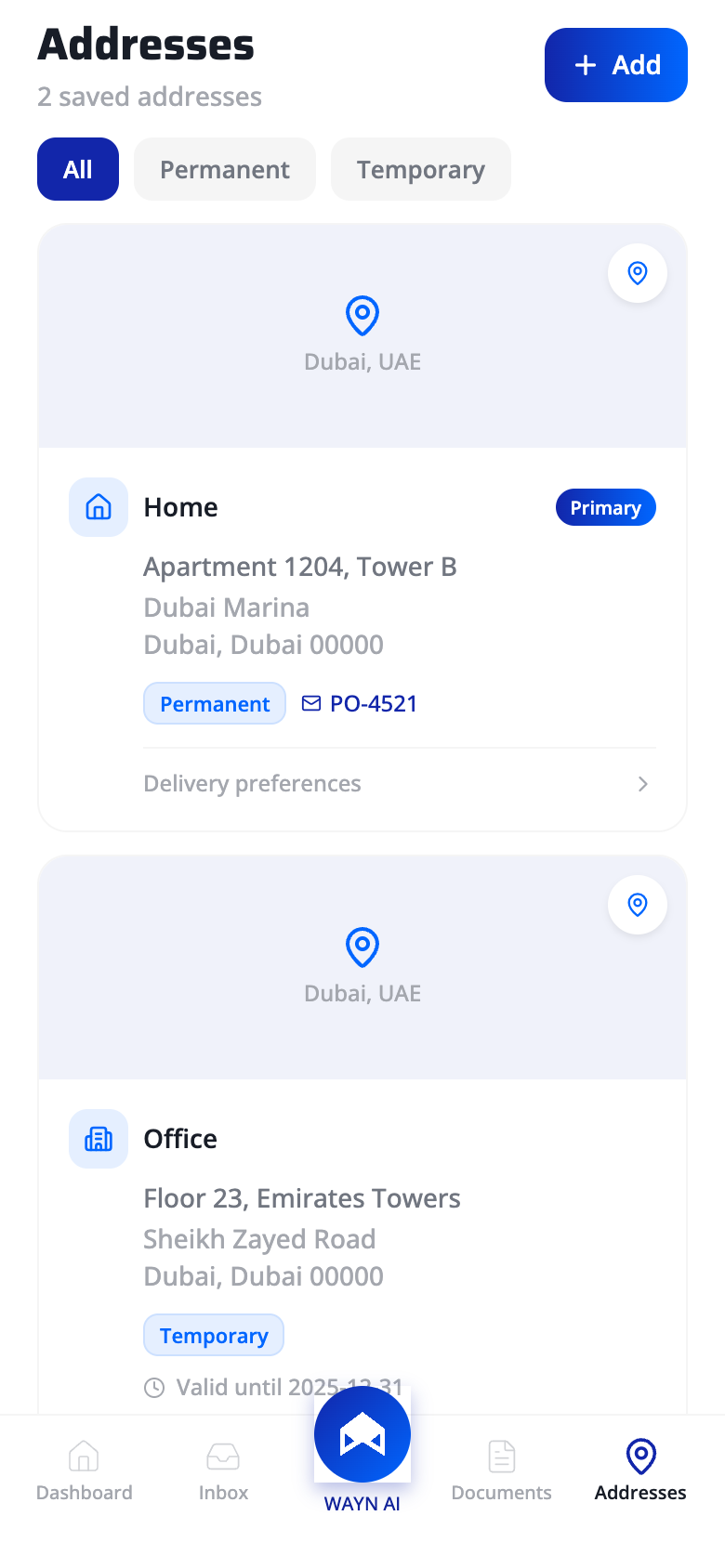725x1568 pixels.
Task: Tap the location marker button on the Office map
Action: pyautogui.click(x=637, y=905)
